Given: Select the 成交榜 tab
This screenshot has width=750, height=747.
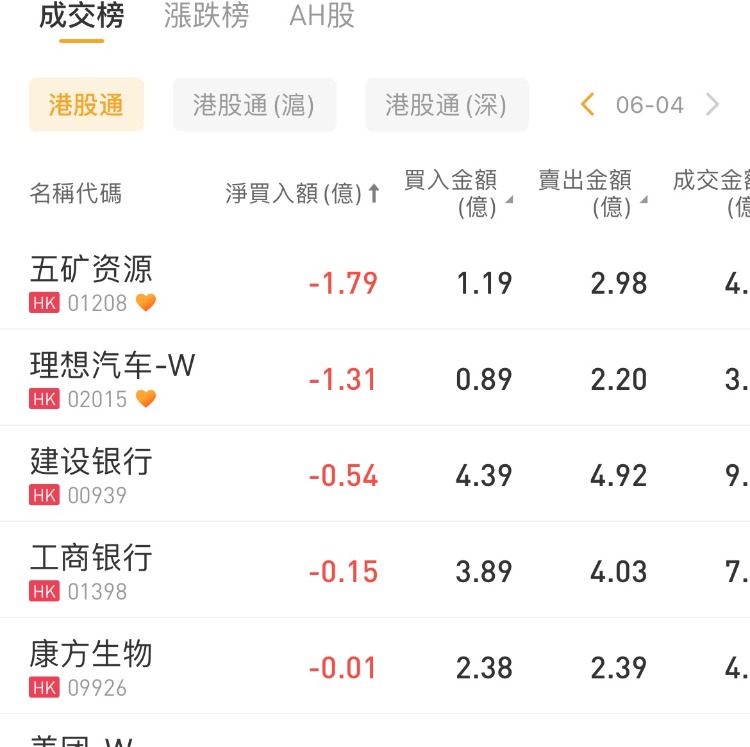Looking at the screenshot, I should coord(82,16).
